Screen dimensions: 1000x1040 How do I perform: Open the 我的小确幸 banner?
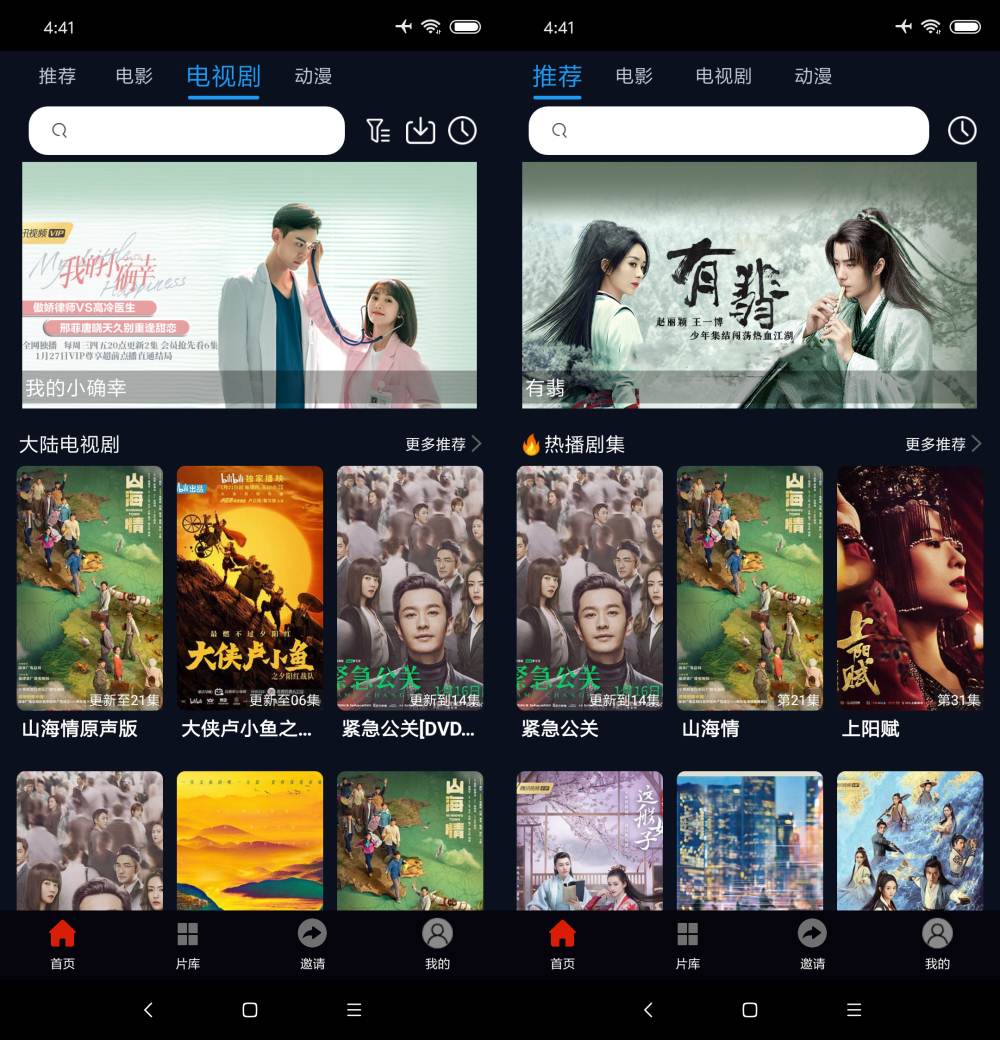[x=249, y=285]
